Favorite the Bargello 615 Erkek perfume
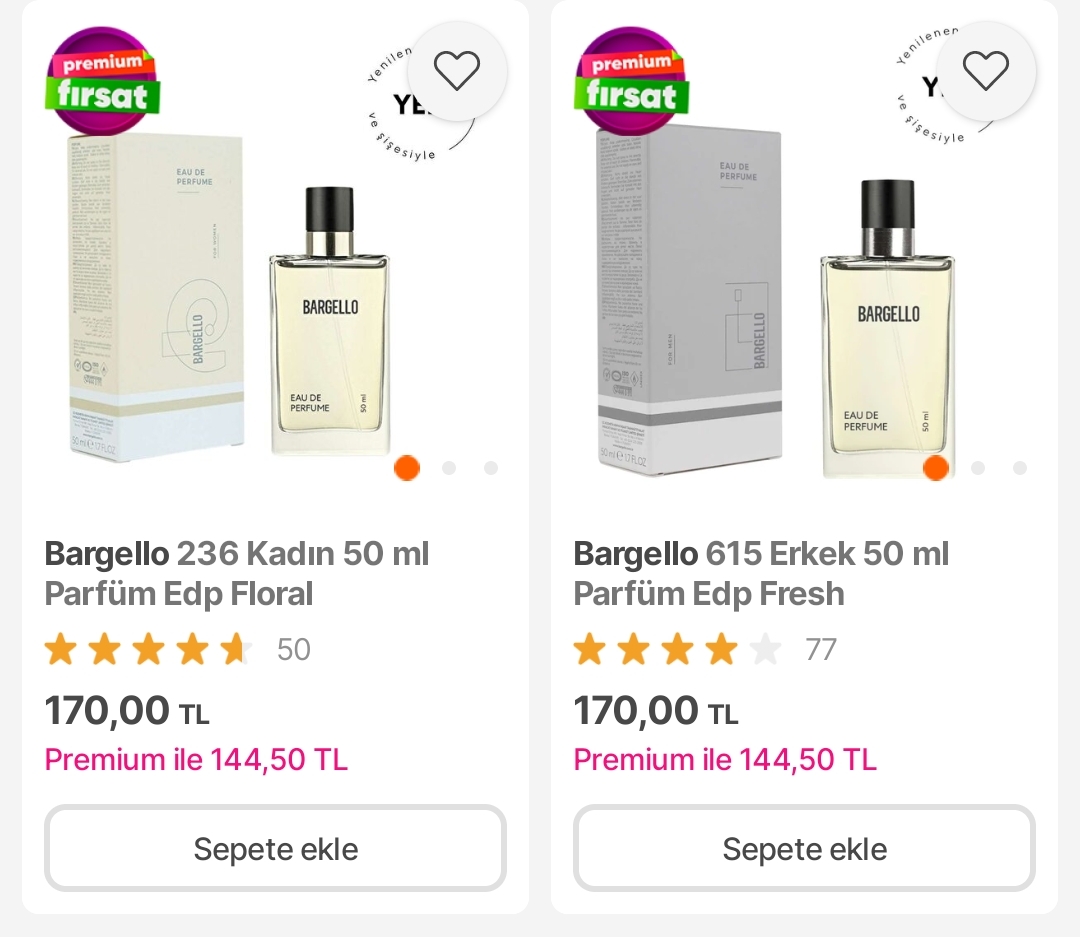Image resolution: width=1080 pixels, height=937 pixels. [x=985, y=71]
